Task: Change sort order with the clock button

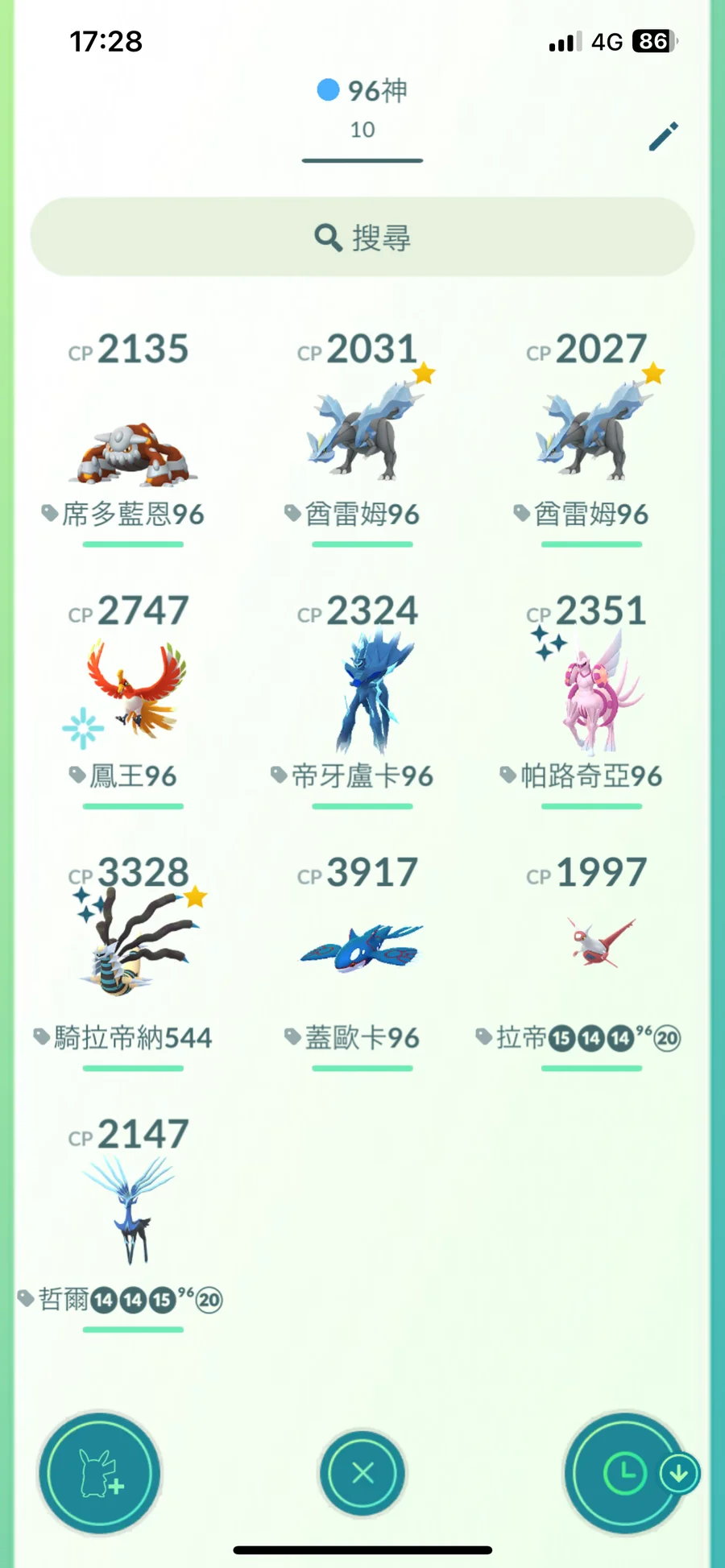Action: [625, 1474]
